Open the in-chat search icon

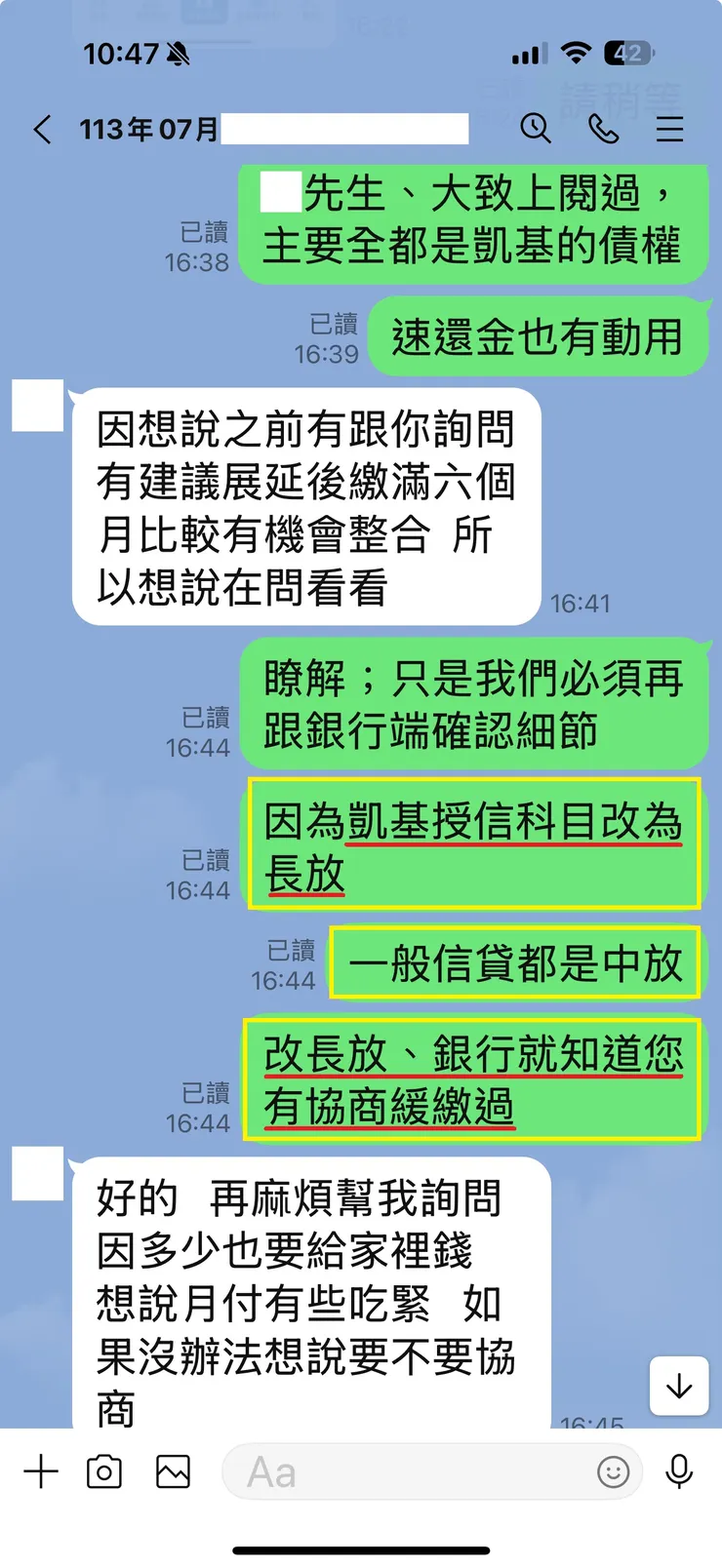536,128
